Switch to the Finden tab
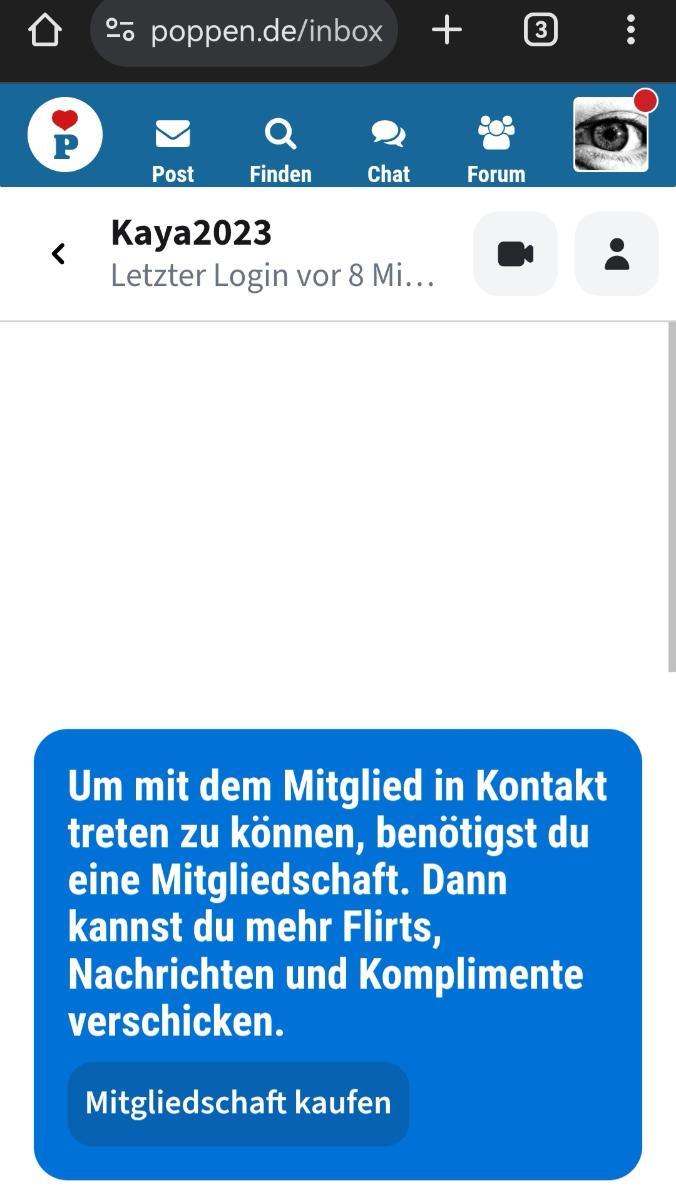 [x=280, y=148]
